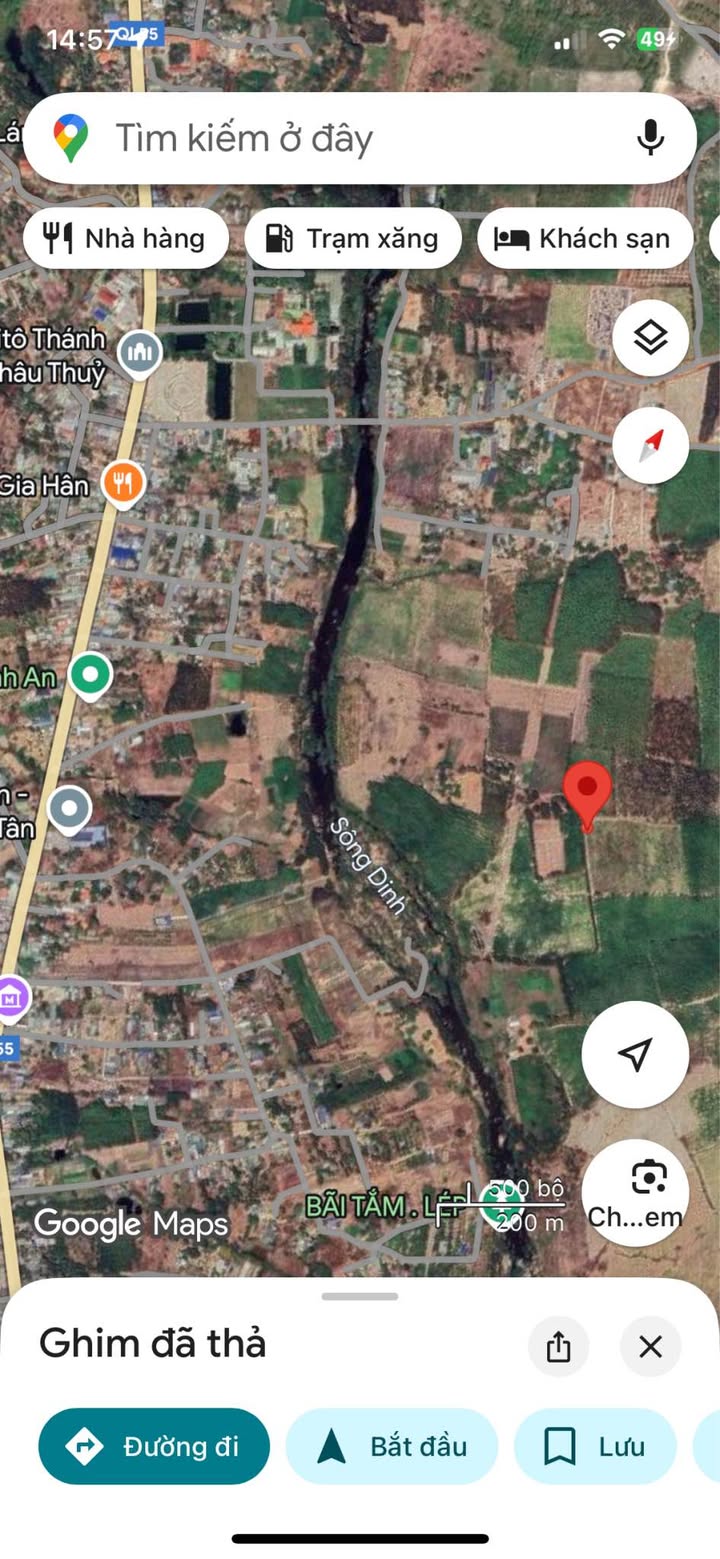Select the 'Nhà hàng' chip
Viewport: 720px width, 1559px height.
click(x=126, y=238)
